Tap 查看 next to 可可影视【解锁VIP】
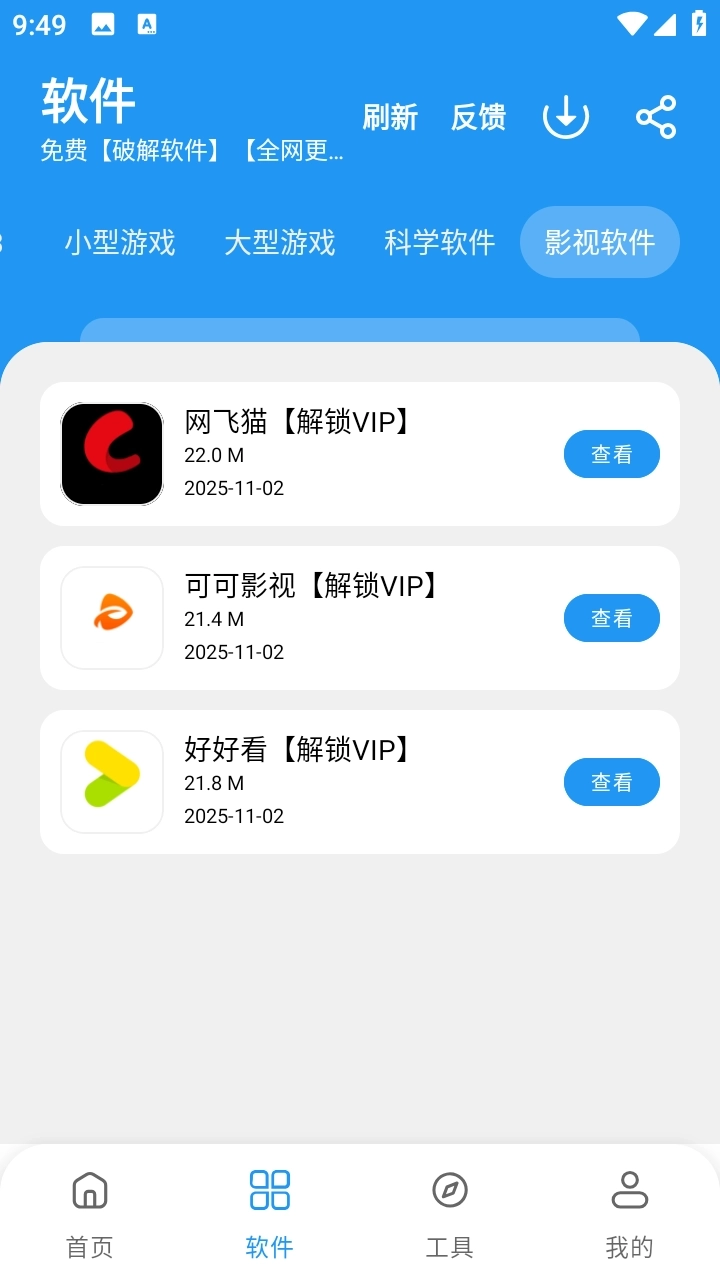The width and height of the screenshot is (720, 1280). click(x=611, y=618)
